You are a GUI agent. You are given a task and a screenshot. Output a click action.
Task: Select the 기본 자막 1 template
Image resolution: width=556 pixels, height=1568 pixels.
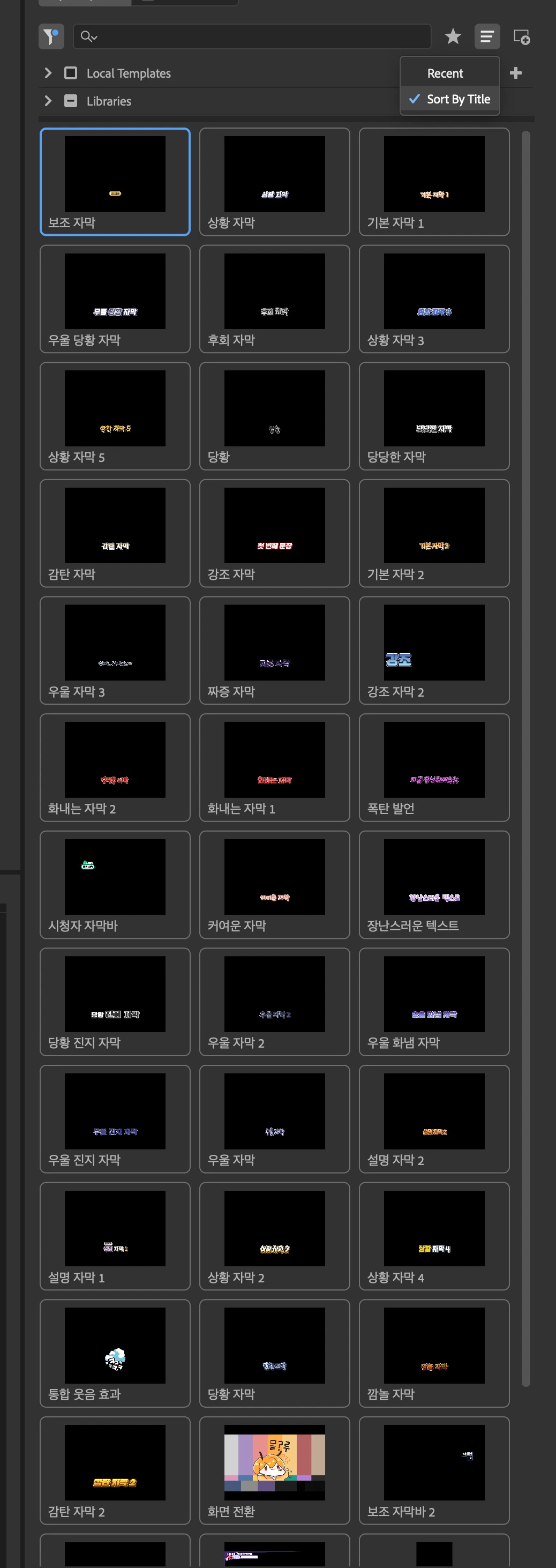point(434,181)
